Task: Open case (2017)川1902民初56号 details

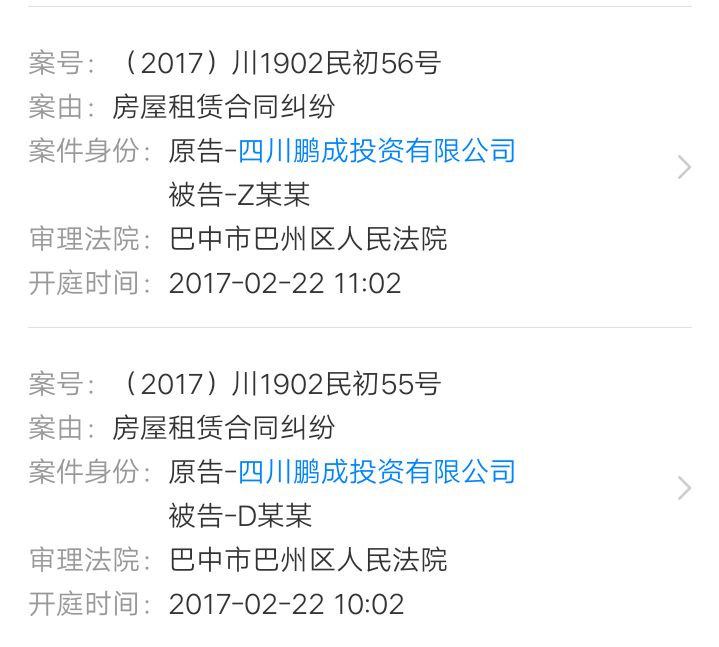Action: 684,168
